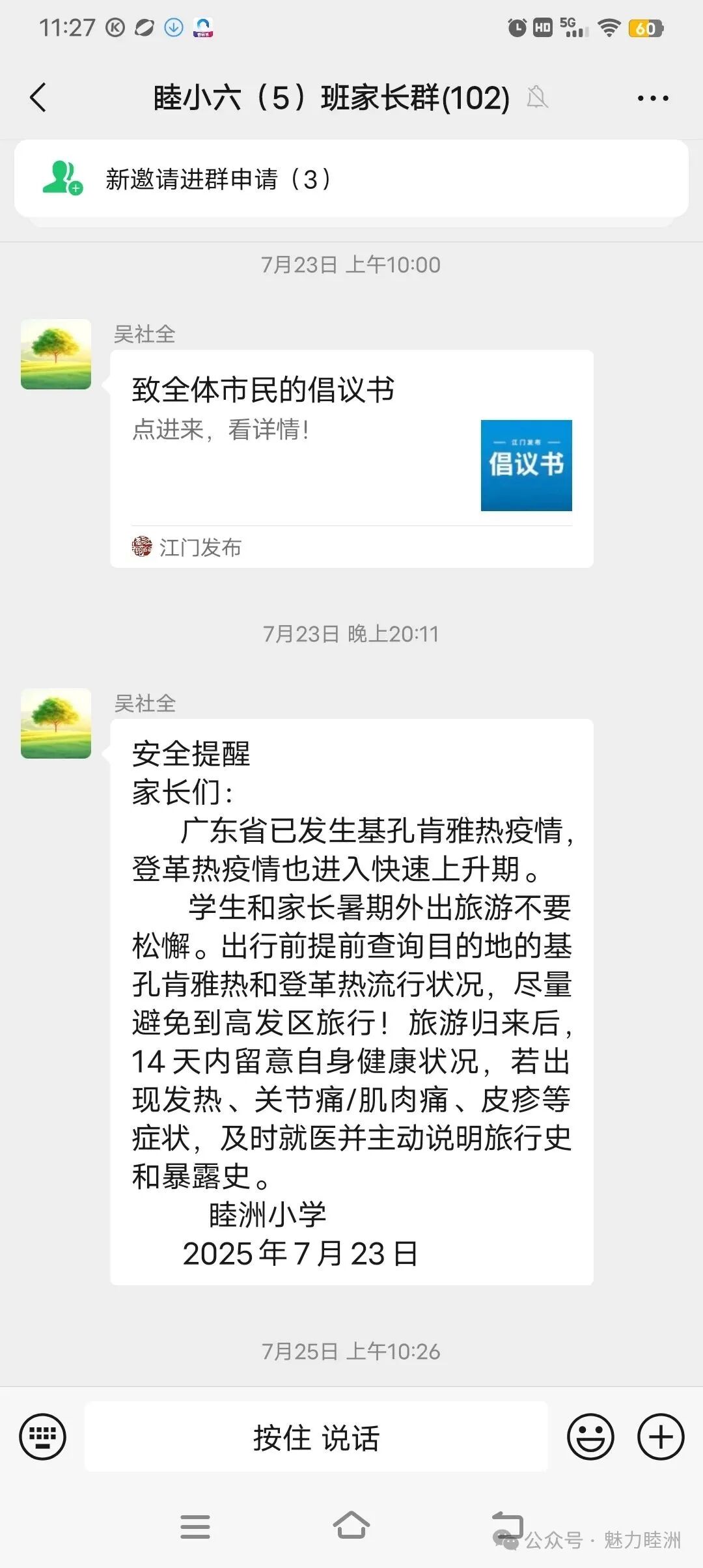703x1568 pixels.
Task: Tap the 倡议书 article thumbnail image
Action: tap(527, 465)
